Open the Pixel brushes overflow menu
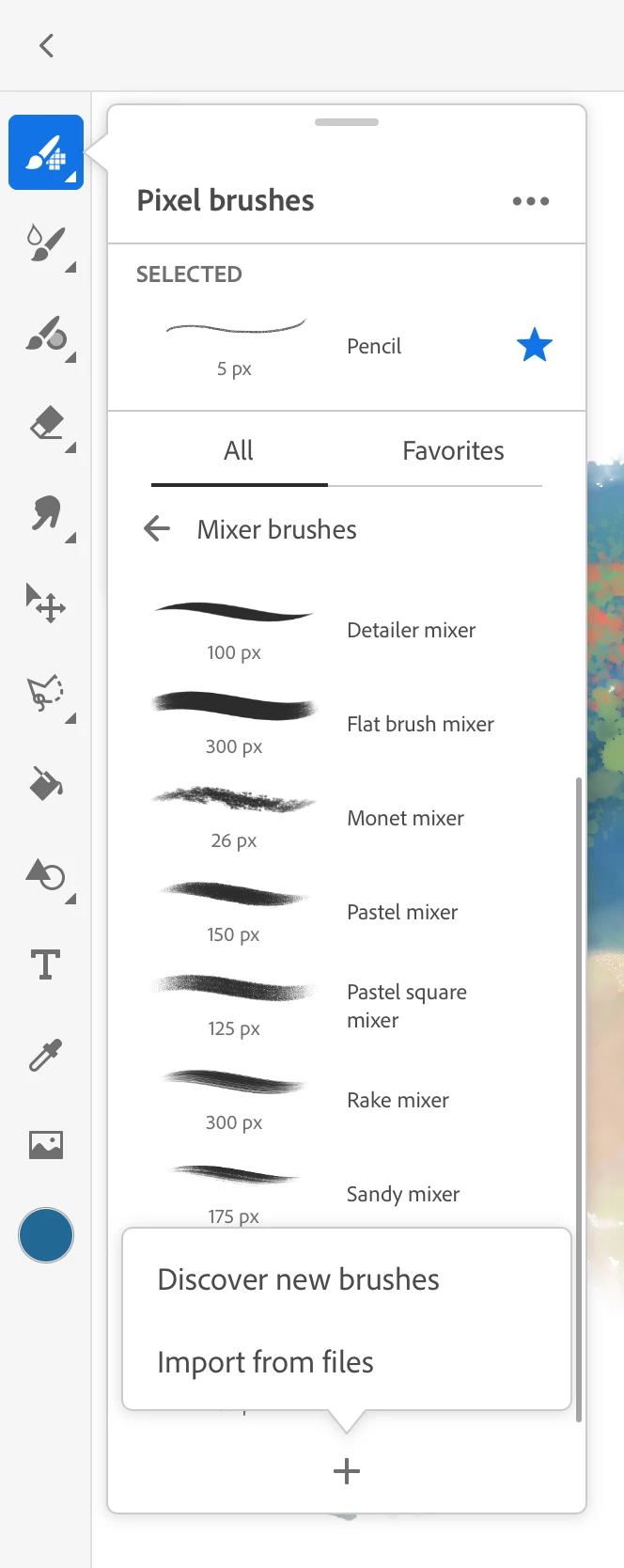624x1568 pixels. 530,201
